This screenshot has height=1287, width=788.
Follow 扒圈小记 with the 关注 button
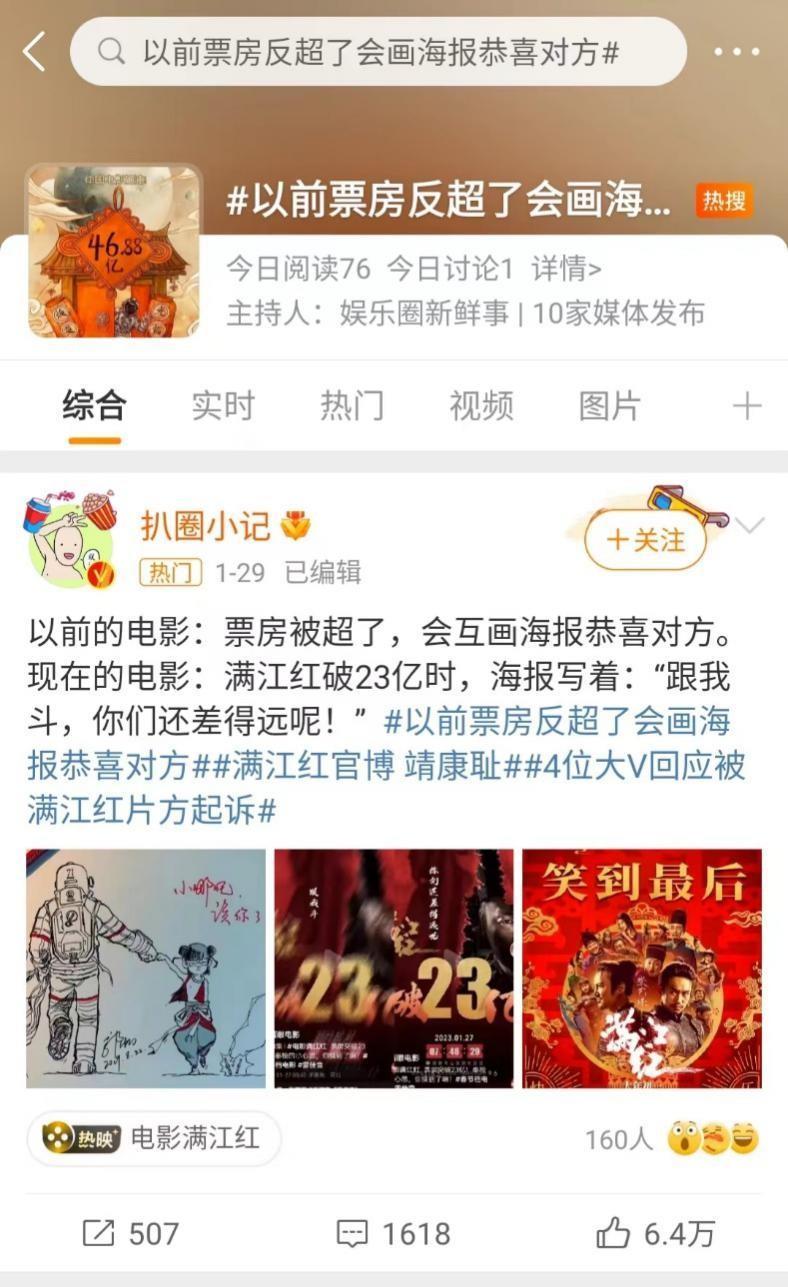coord(645,541)
